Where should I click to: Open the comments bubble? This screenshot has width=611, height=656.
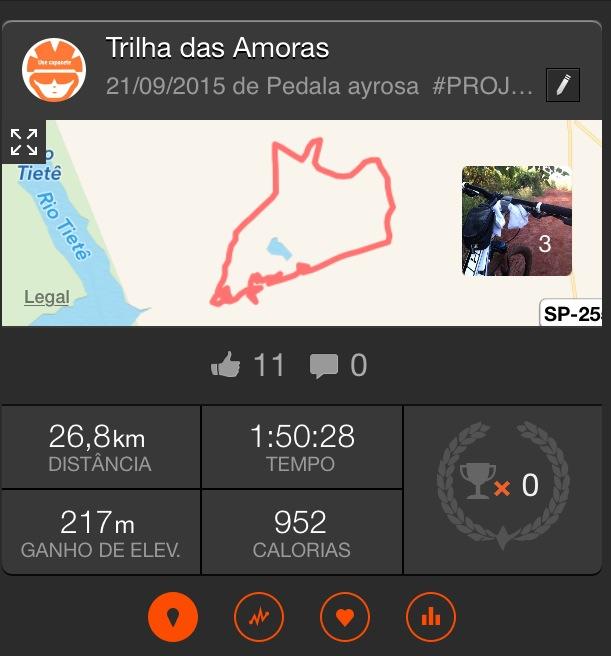pyautogui.click(x=324, y=366)
